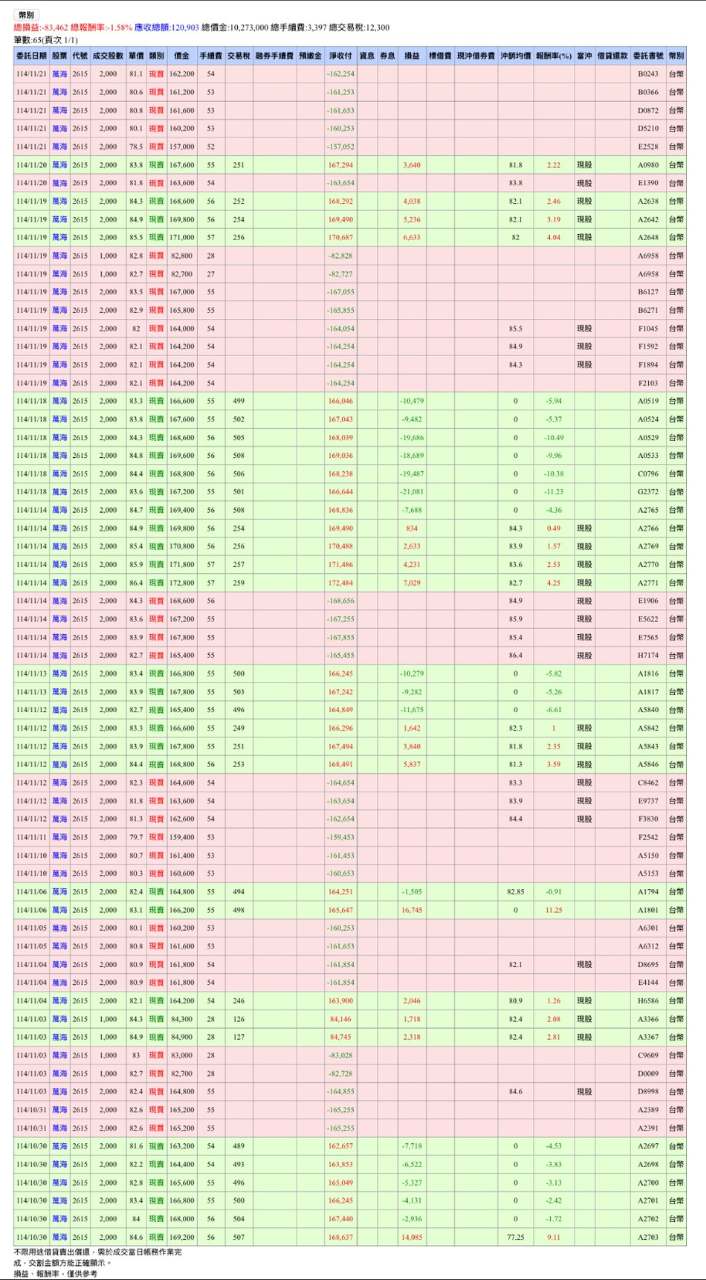This screenshot has height=1280, width=706.
Task: Tap the 幣別 currency button
Action: [x=26, y=16]
